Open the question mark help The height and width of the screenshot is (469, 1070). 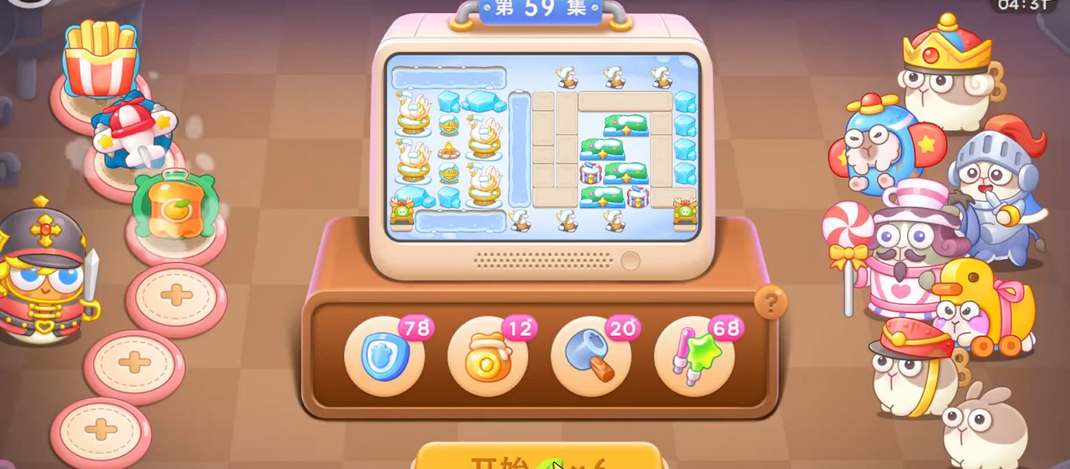(x=770, y=302)
